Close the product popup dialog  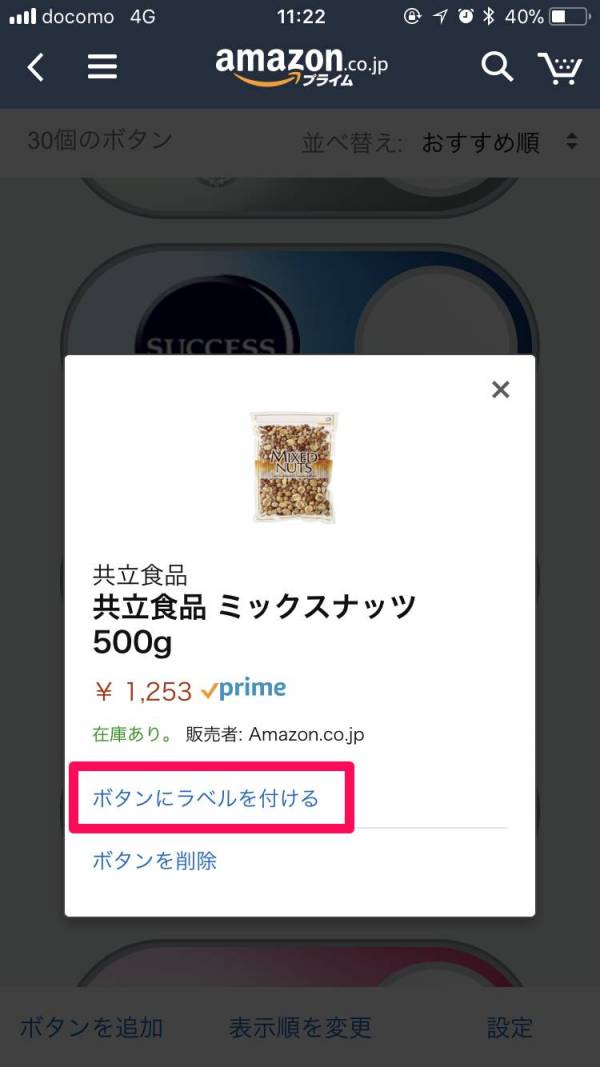(501, 390)
